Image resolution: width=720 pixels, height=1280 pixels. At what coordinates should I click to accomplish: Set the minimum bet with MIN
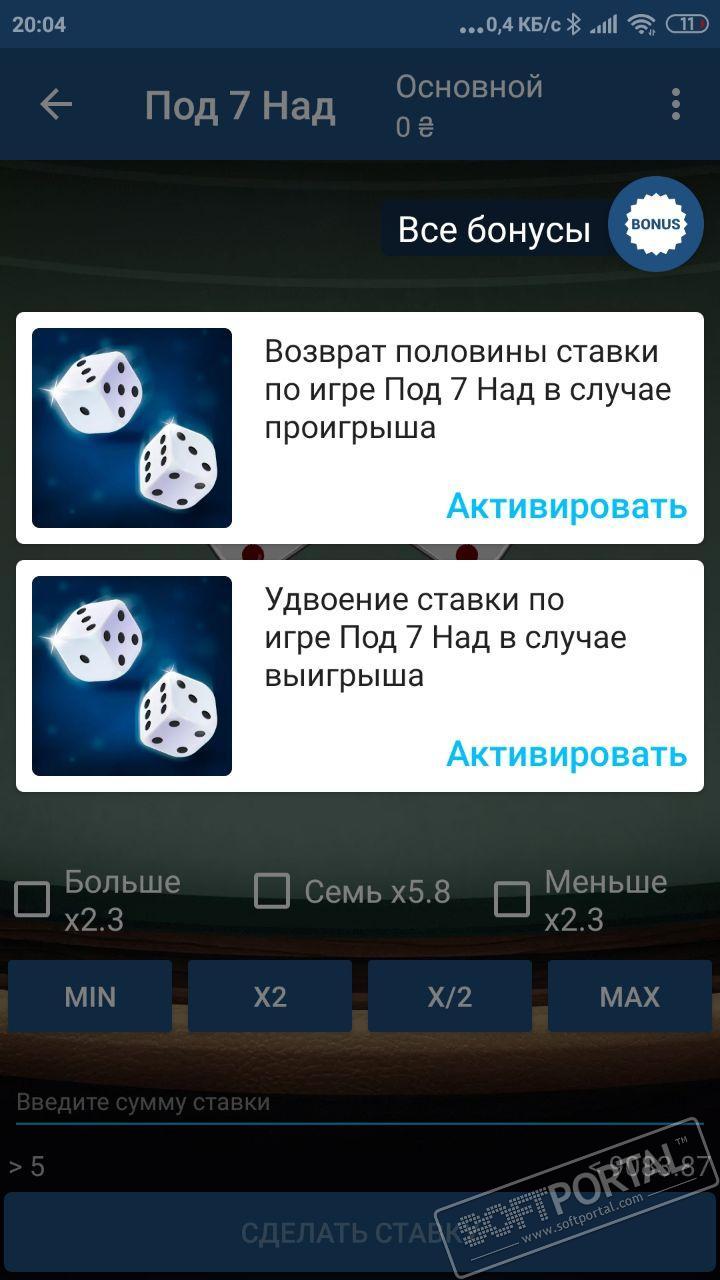90,996
